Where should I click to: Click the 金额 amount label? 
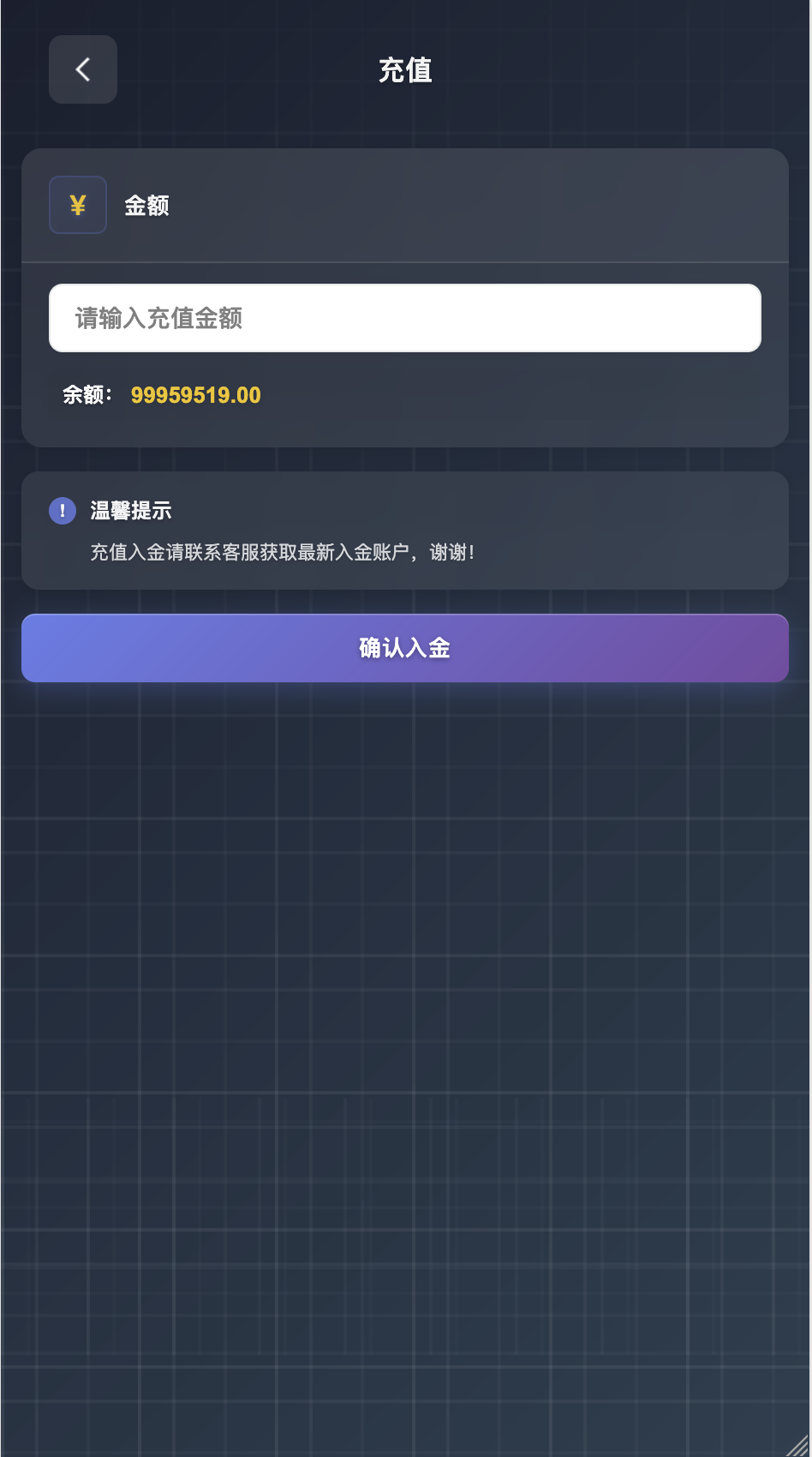click(147, 205)
